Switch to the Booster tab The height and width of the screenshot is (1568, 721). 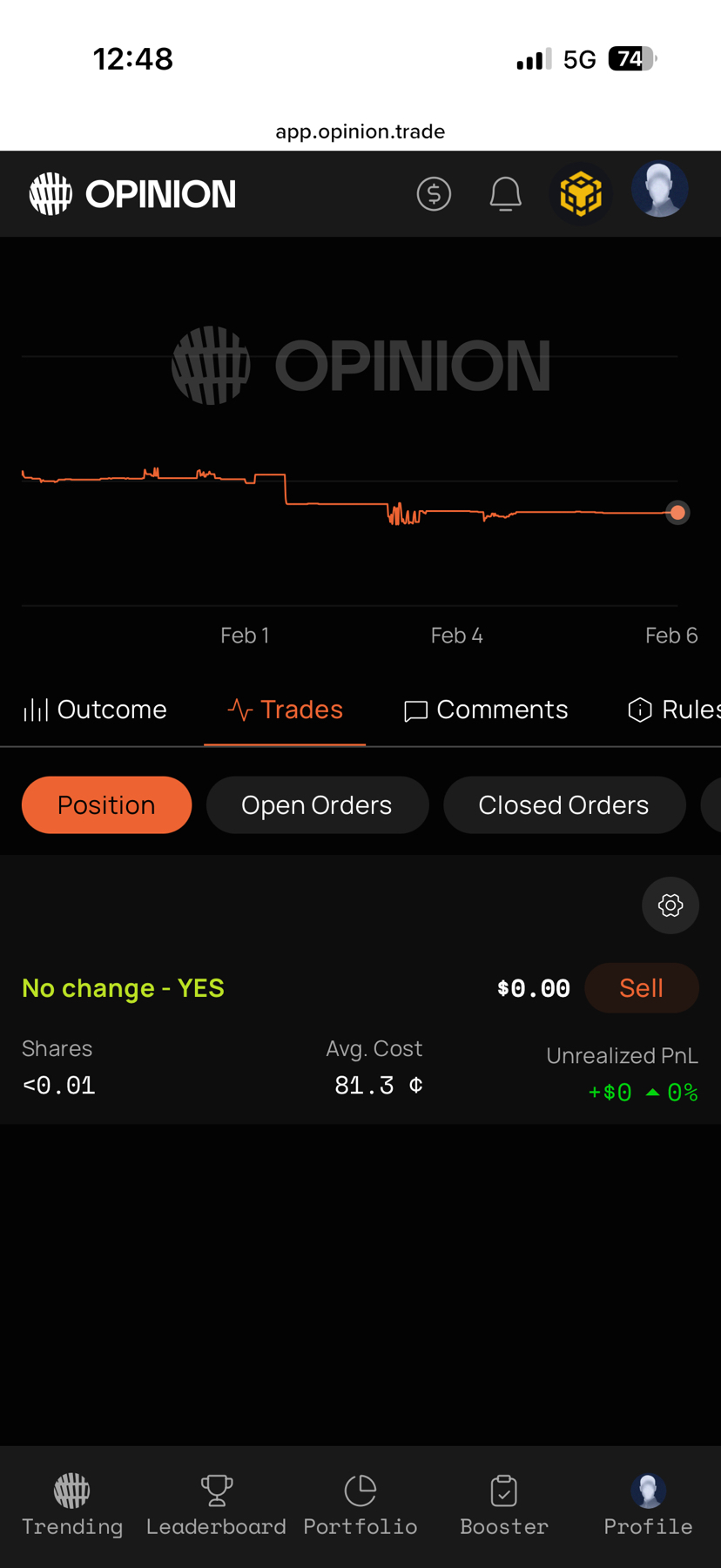tap(504, 1504)
